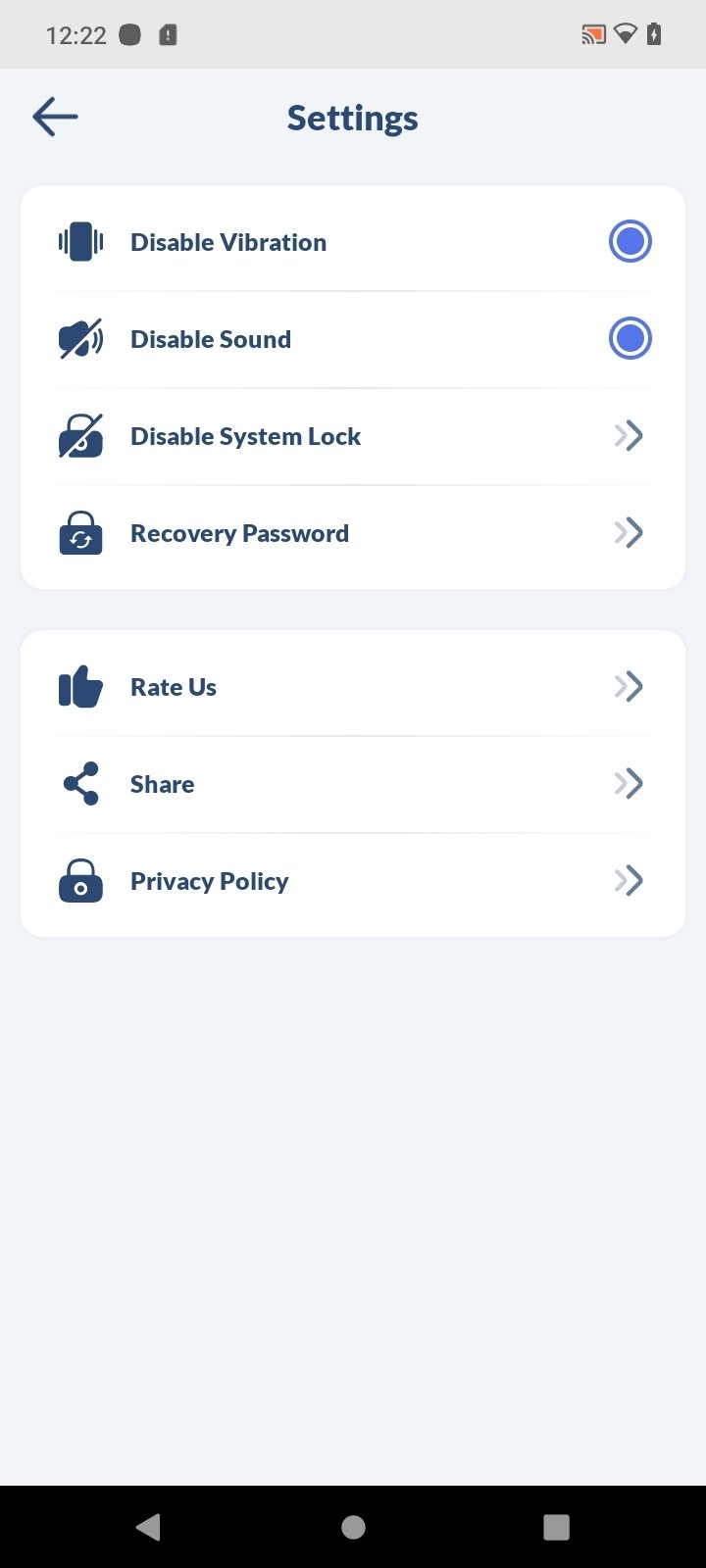706x1568 pixels.
Task: Select the Share row
Action: (353, 784)
